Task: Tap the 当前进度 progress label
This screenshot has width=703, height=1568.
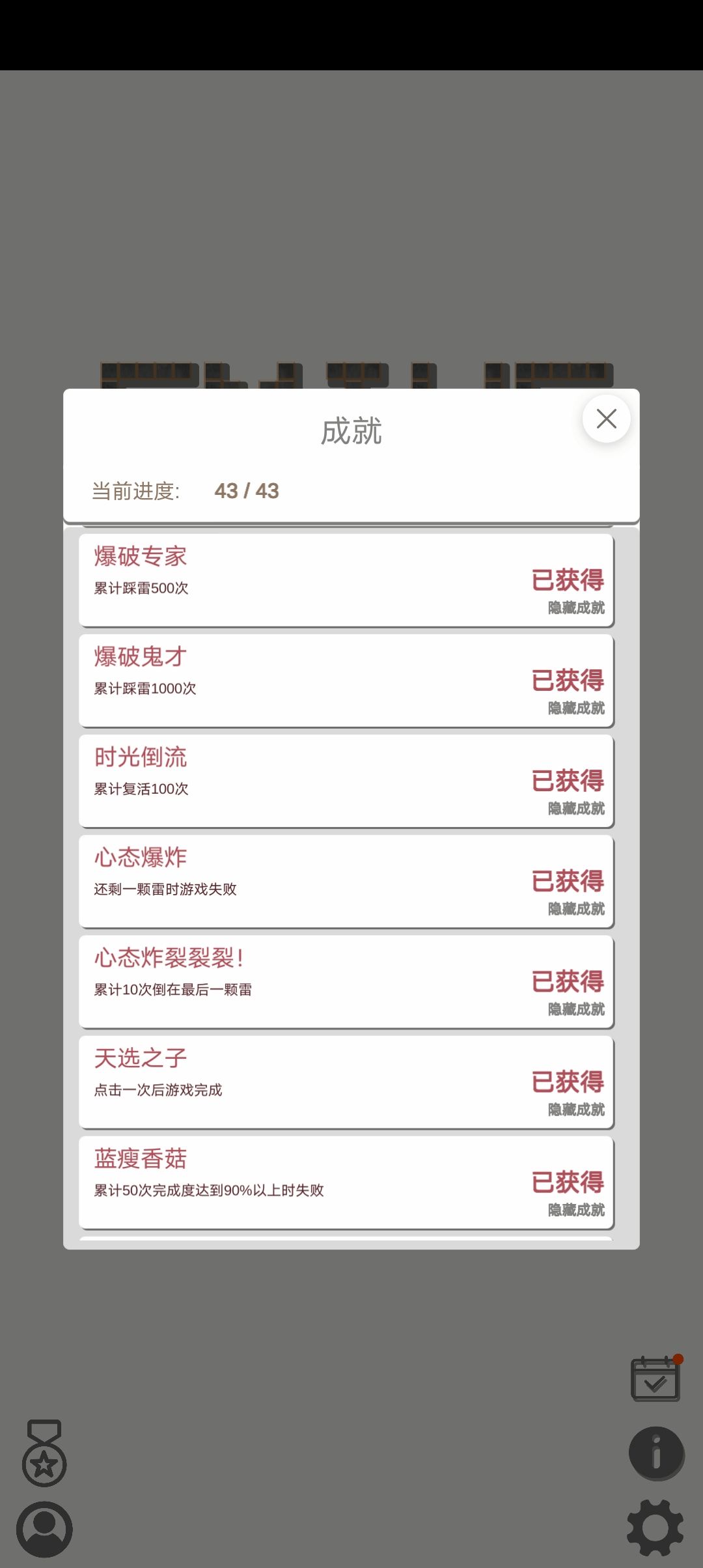Action: click(136, 492)
